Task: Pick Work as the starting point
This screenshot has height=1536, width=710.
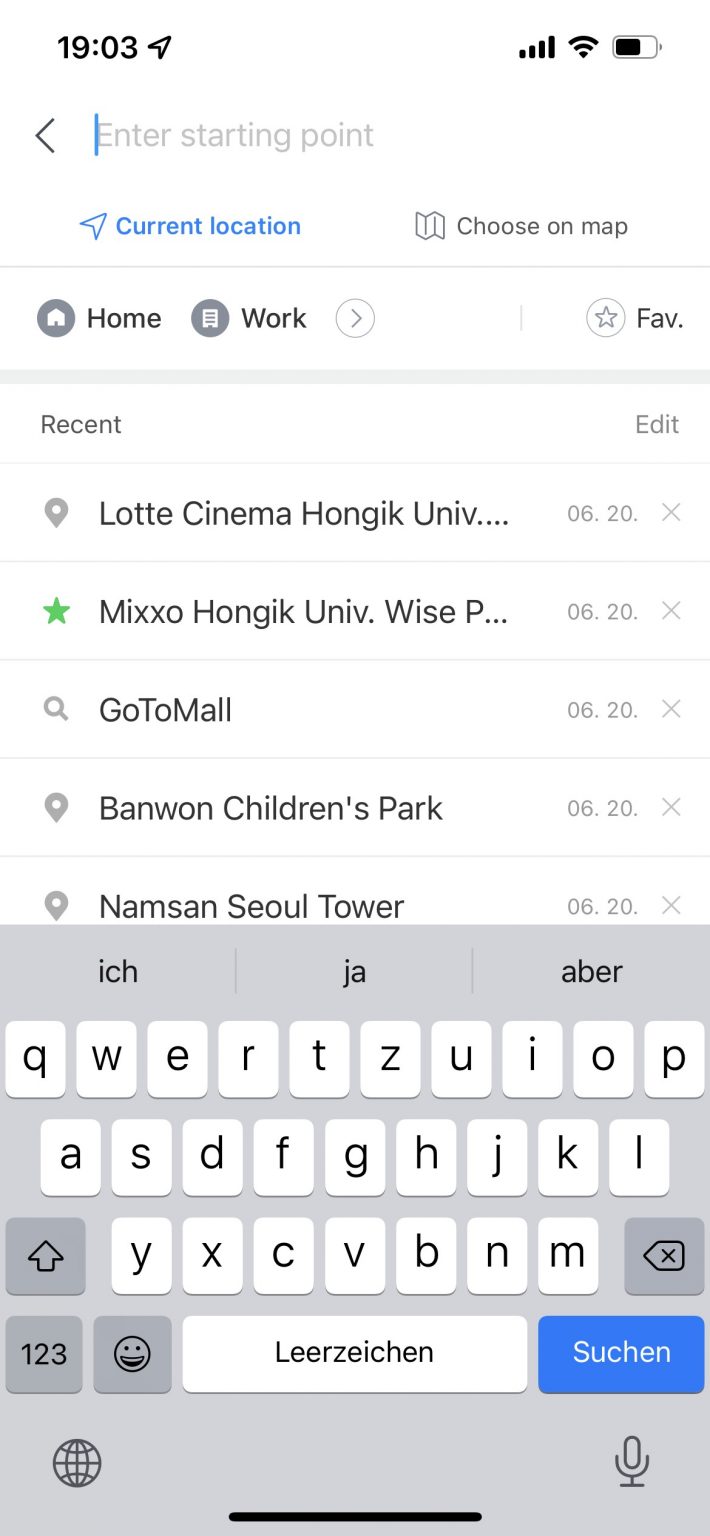Action: click(250, 319)
